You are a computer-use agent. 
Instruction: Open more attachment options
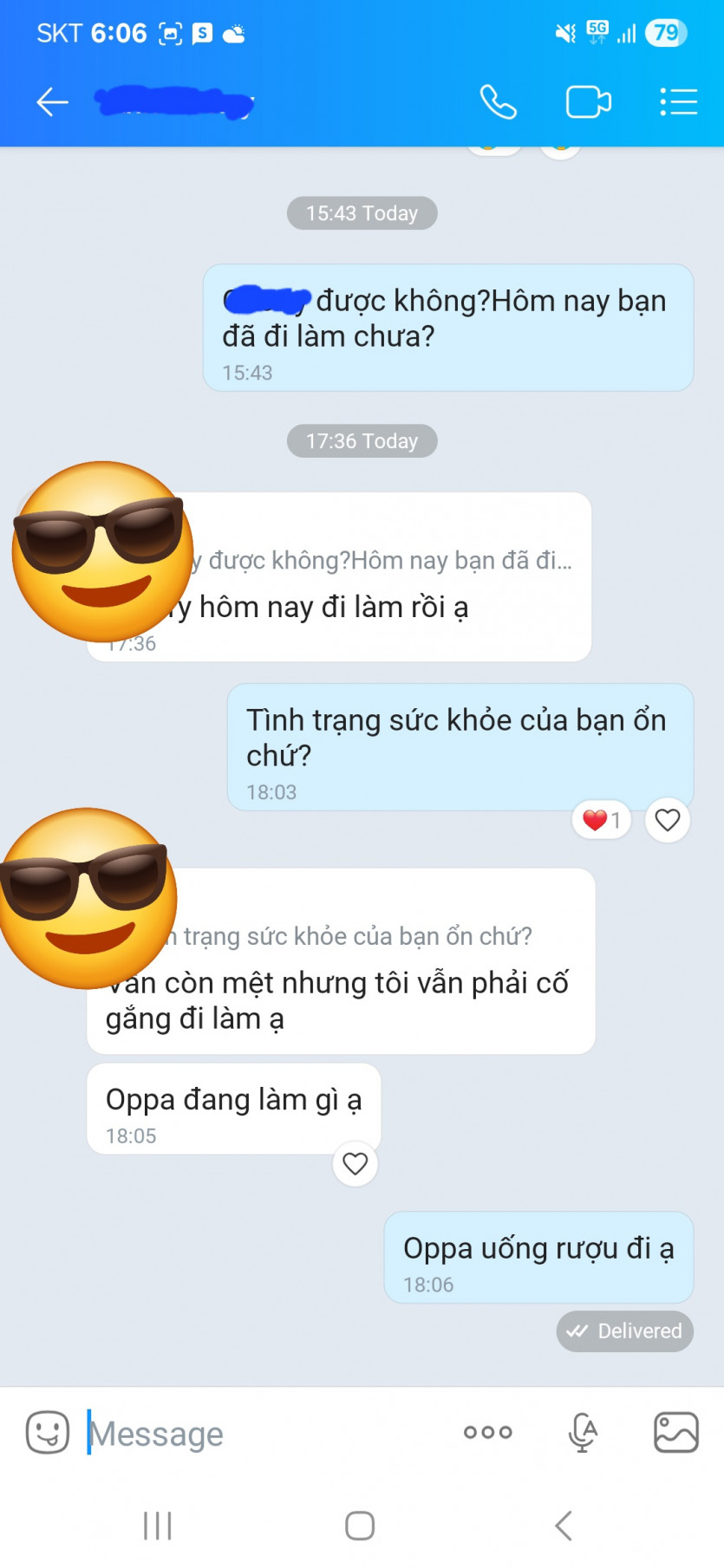point(487,1432)
